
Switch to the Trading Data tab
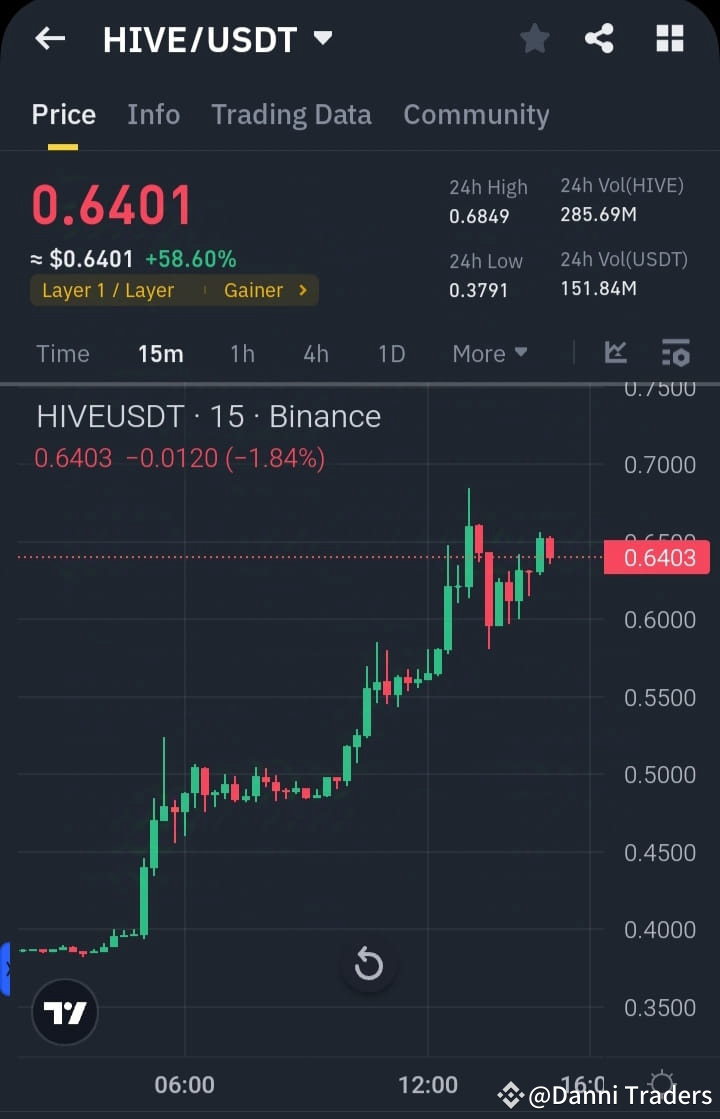[x=291, y=114]
